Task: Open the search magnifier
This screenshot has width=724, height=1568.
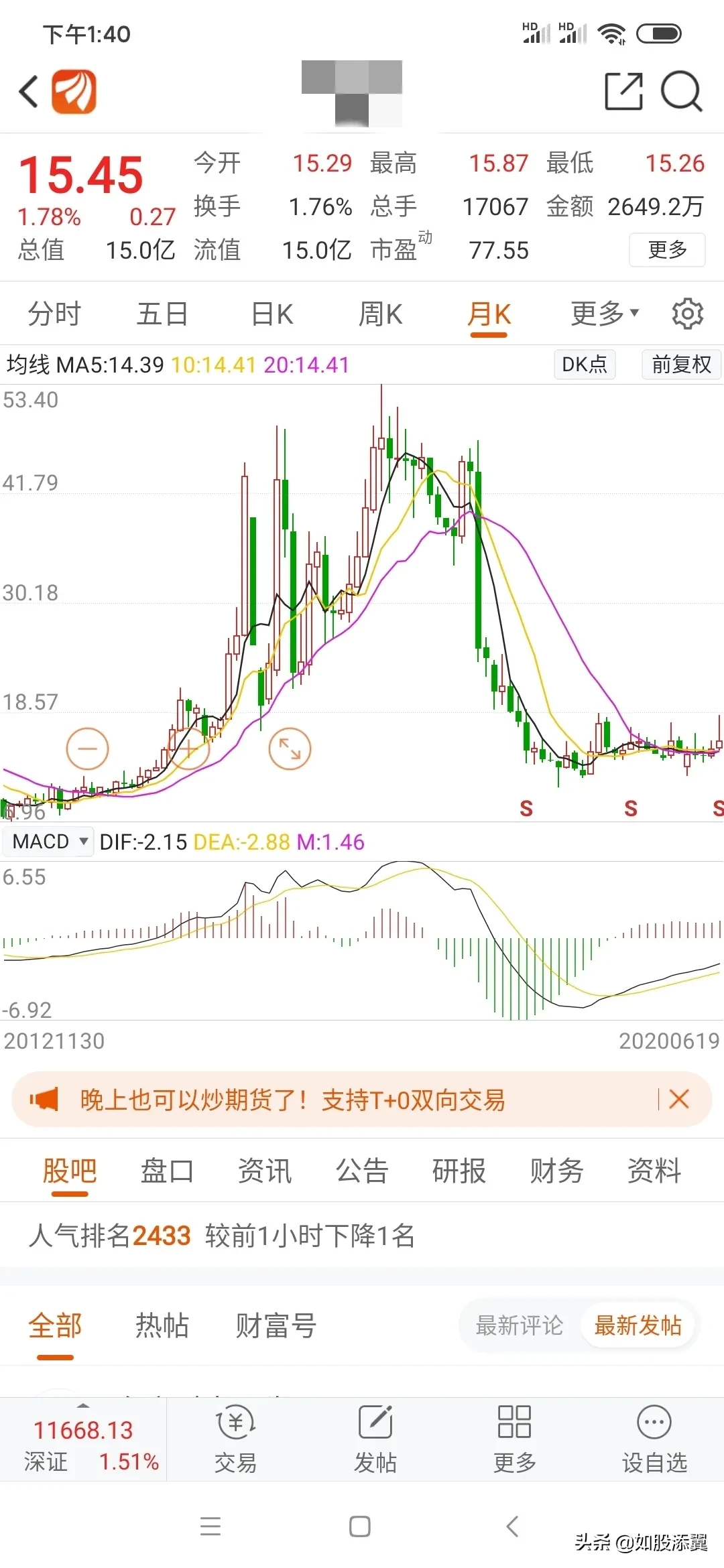Action: [681, 91]
